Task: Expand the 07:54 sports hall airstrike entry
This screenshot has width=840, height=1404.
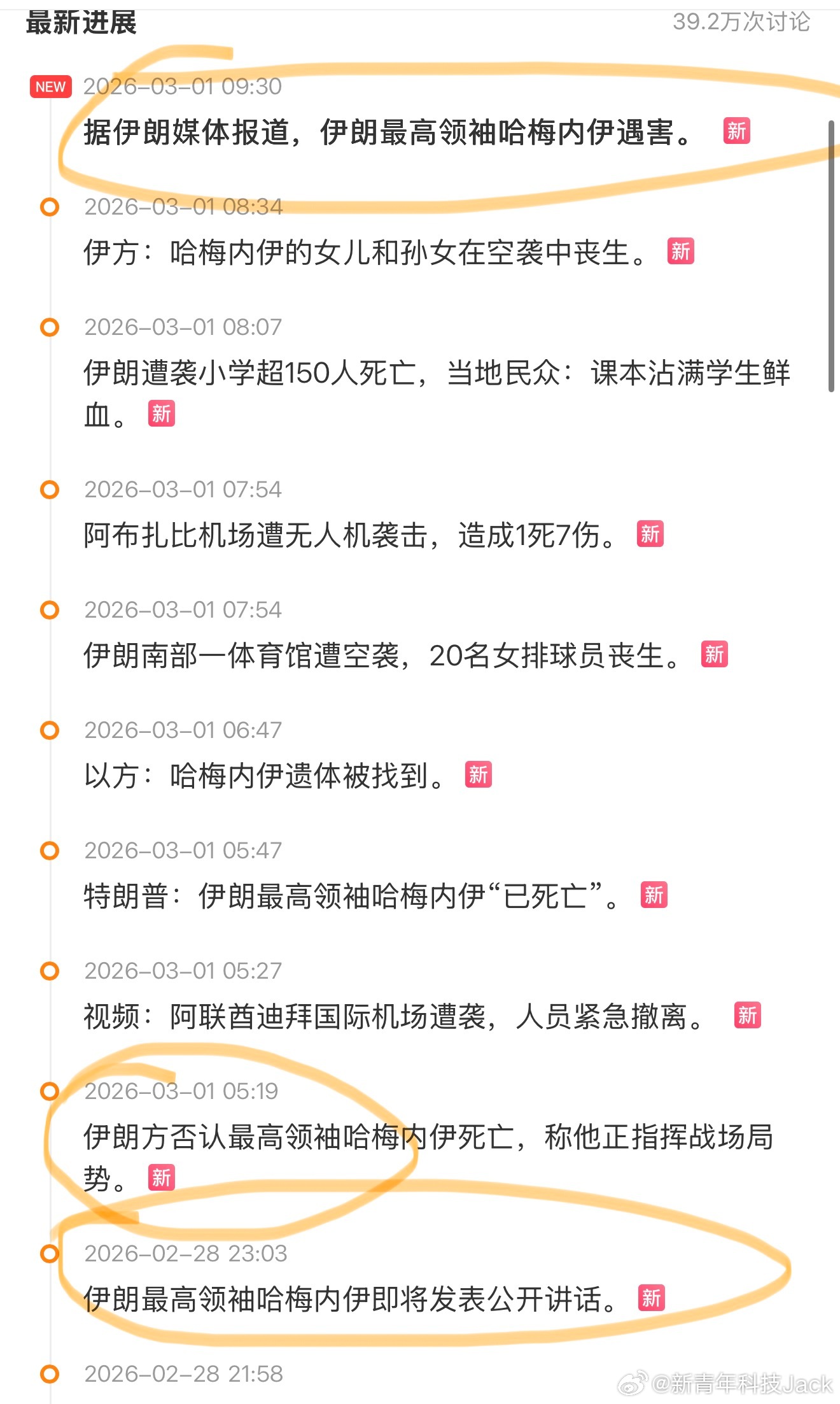Action: coord(382,655)
